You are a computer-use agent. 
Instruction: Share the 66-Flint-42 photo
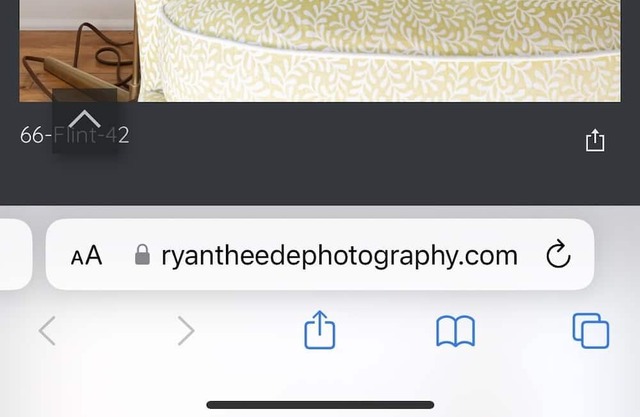point(595,140)
